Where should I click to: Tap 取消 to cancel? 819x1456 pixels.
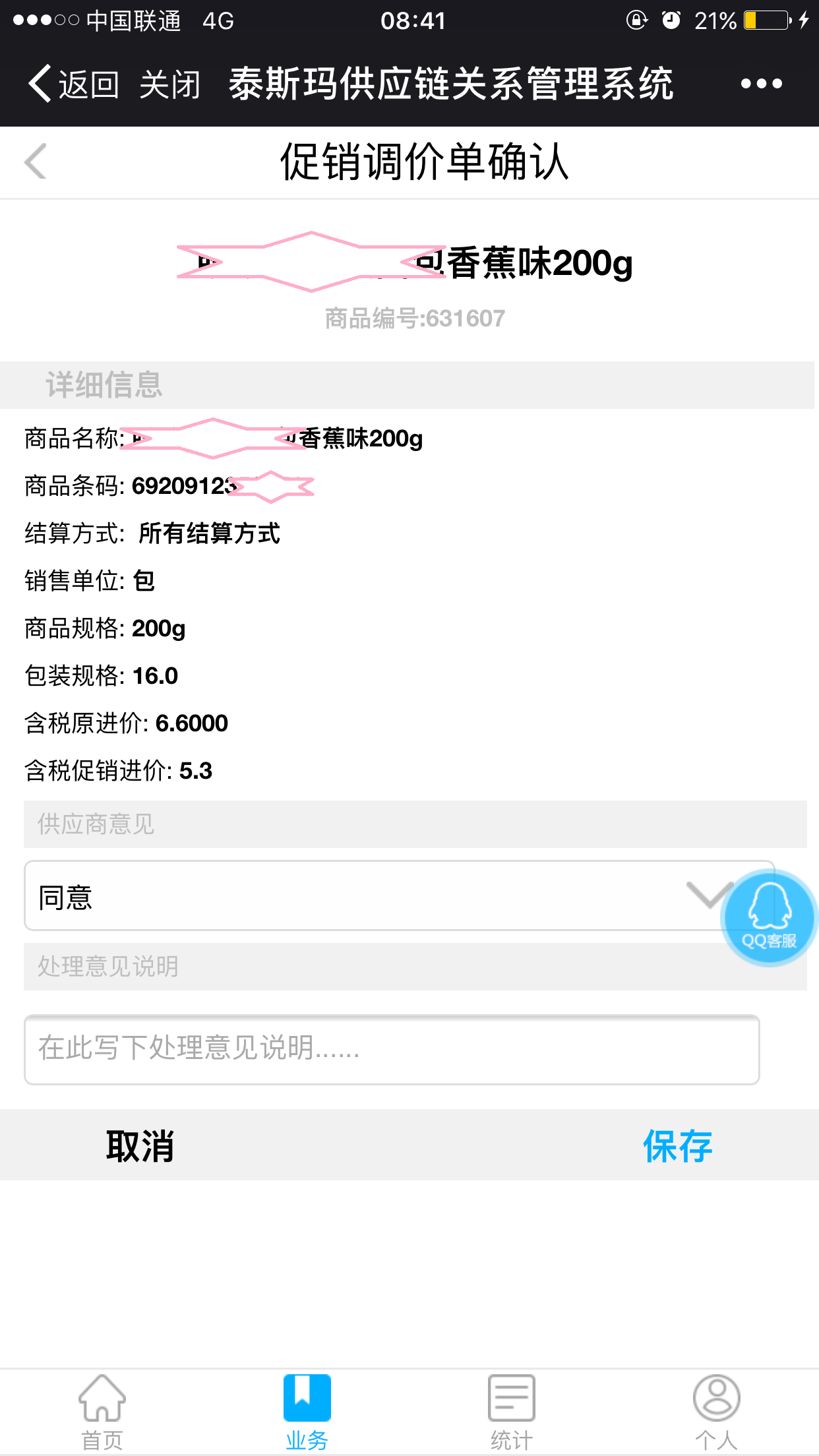[x=140, y=1146]
